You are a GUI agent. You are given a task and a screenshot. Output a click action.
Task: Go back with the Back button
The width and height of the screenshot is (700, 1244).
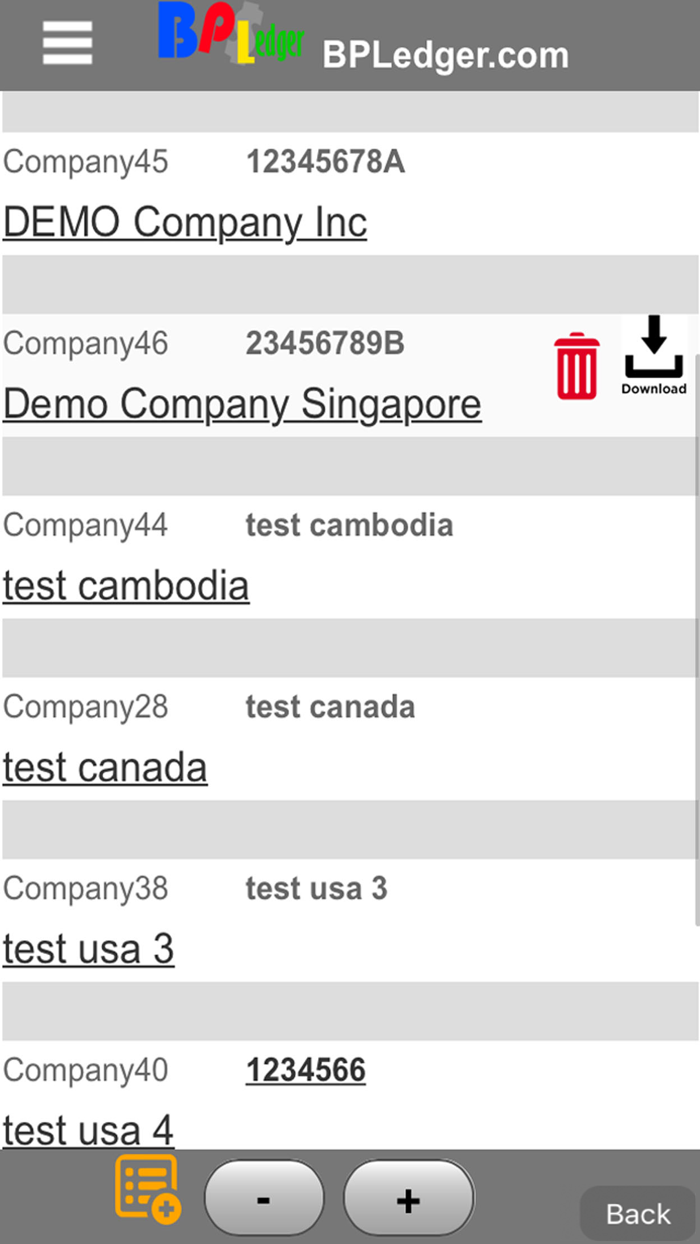638,1214
